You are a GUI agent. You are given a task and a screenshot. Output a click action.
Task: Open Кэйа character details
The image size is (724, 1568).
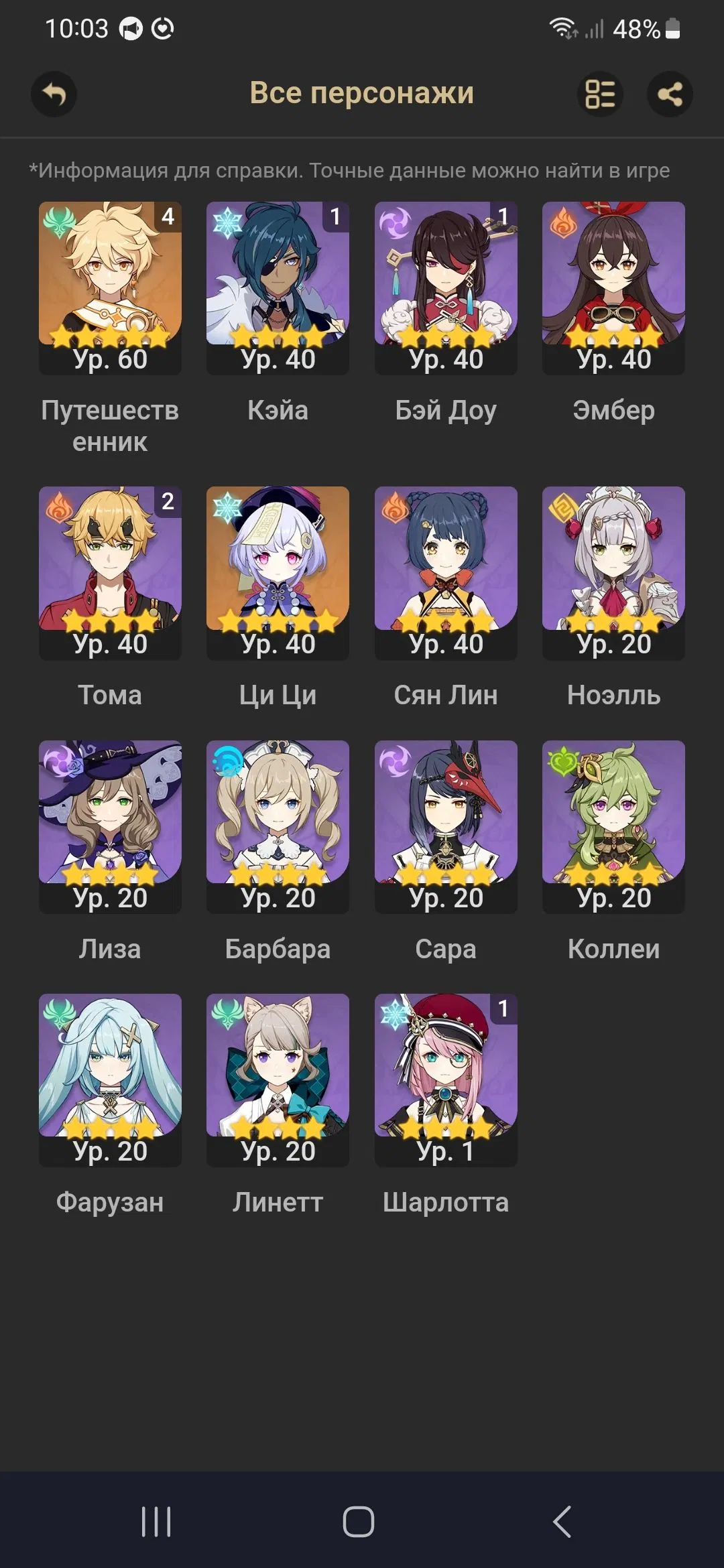[278, 288]
